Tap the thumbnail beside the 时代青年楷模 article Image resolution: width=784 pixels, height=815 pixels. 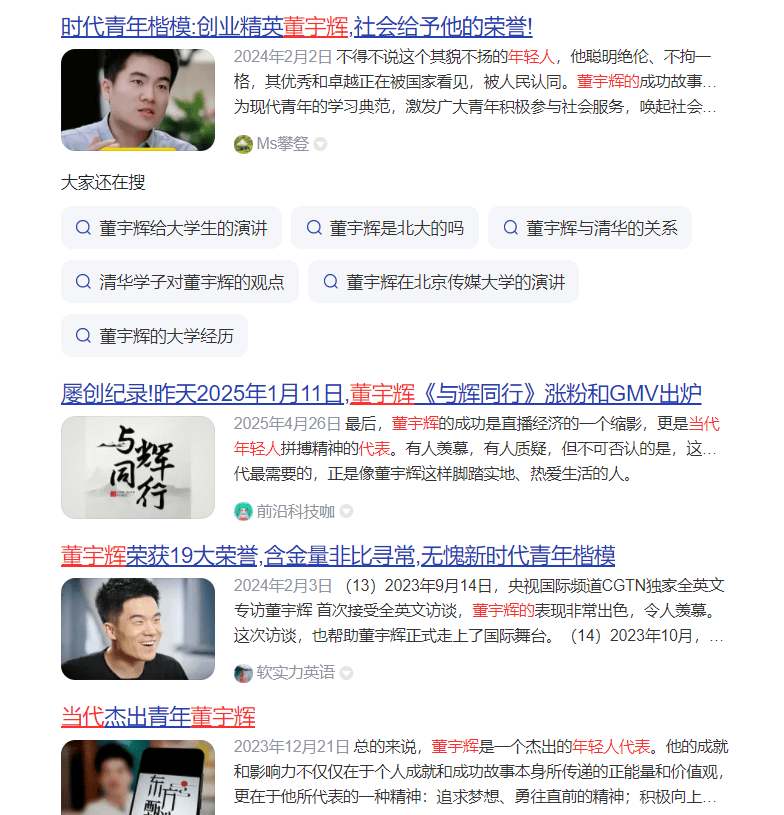138,100
